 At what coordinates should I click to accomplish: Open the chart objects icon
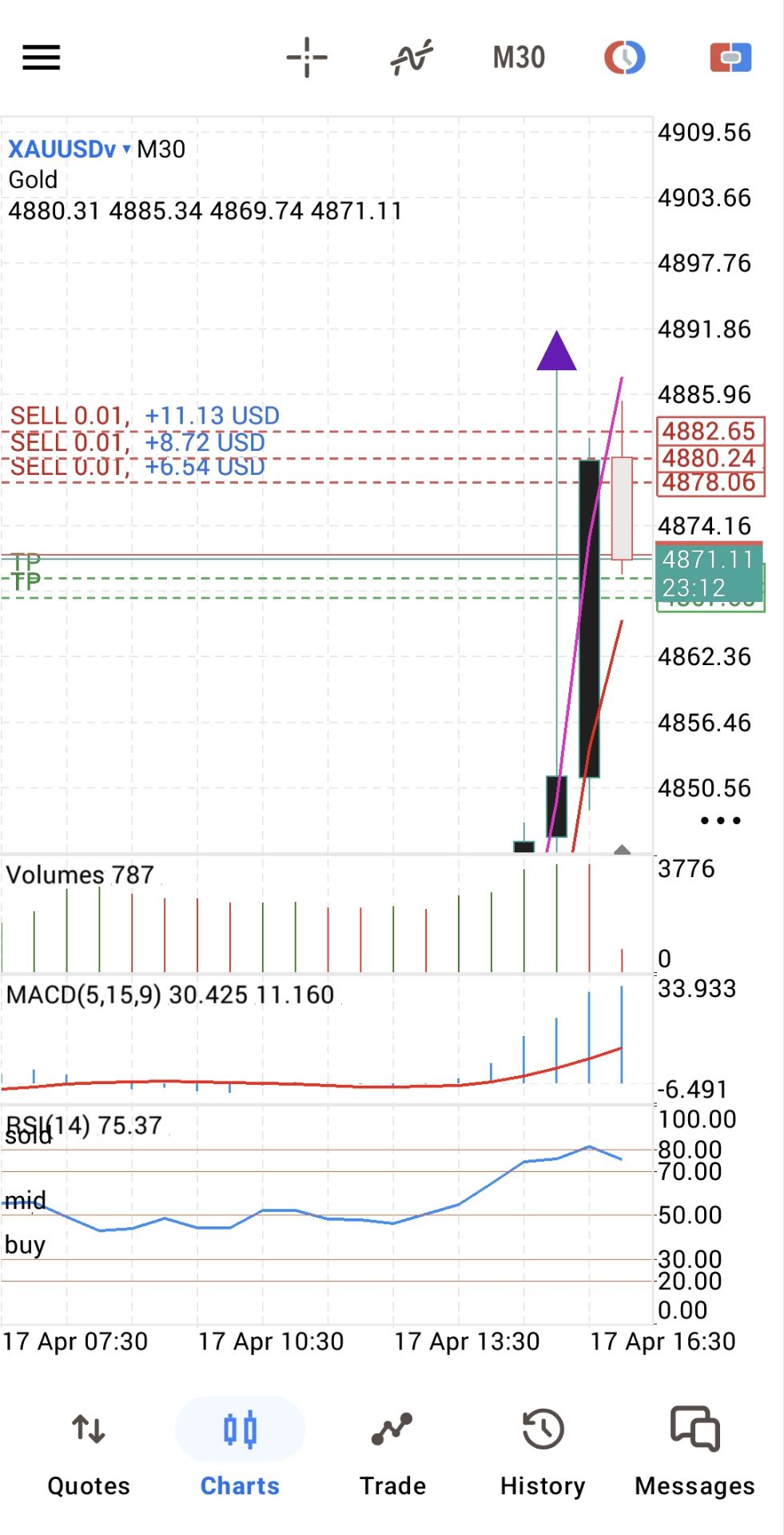[624, 58]
